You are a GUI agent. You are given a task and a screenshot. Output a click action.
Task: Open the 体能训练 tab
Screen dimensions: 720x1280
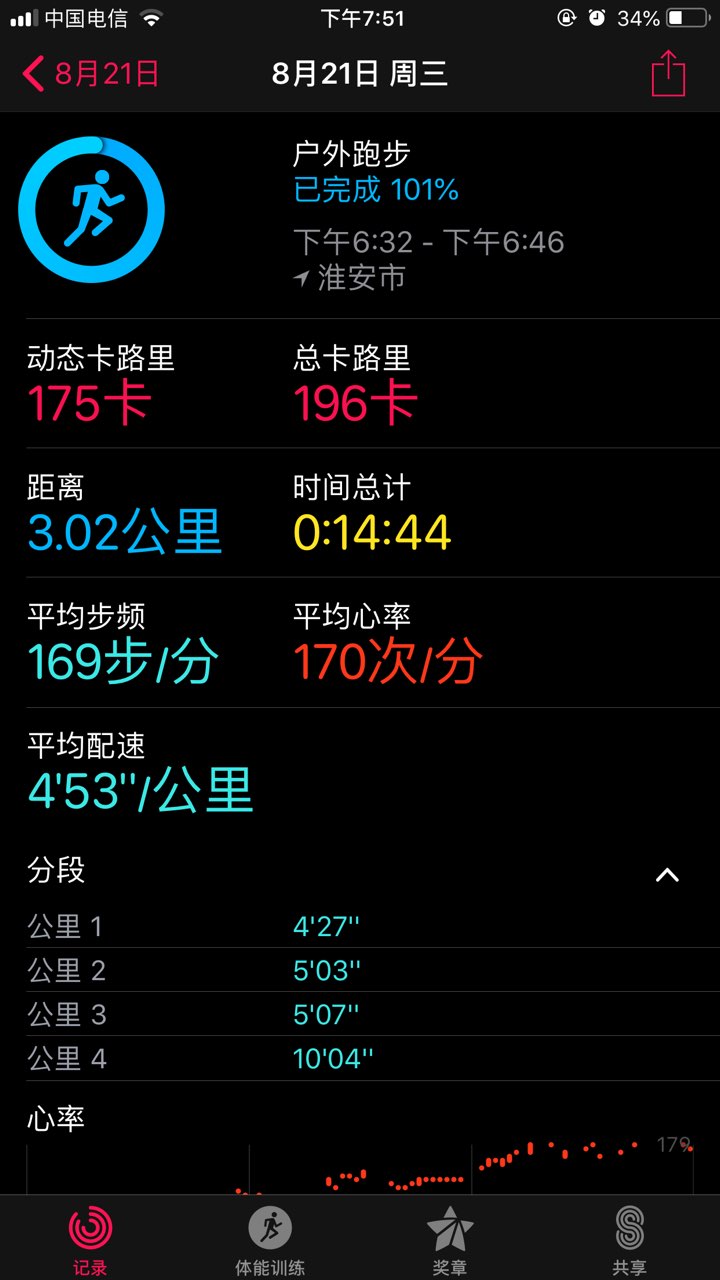270,1238
